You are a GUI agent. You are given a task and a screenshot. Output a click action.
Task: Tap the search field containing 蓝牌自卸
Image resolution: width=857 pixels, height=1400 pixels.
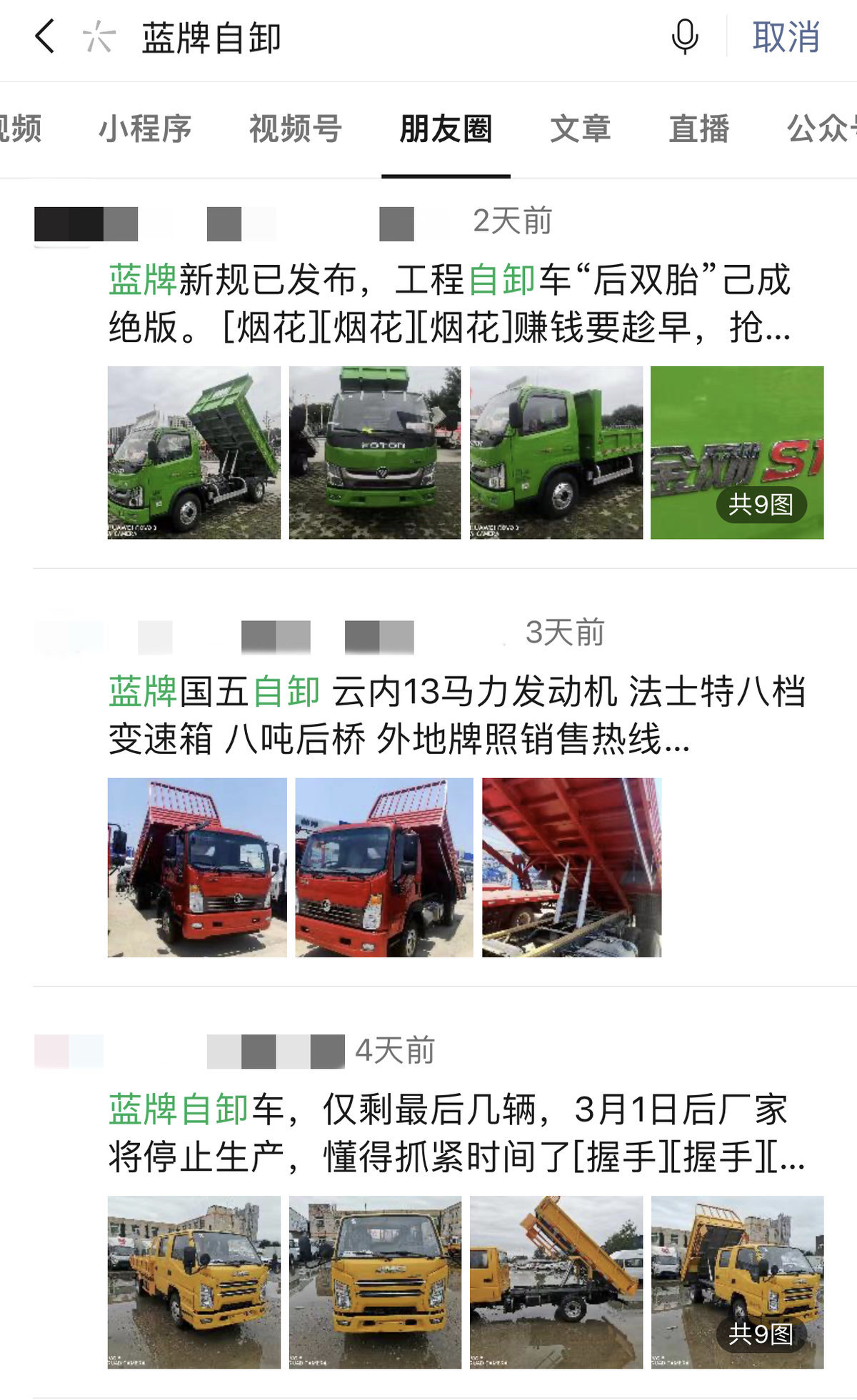[x=386, y=38]
